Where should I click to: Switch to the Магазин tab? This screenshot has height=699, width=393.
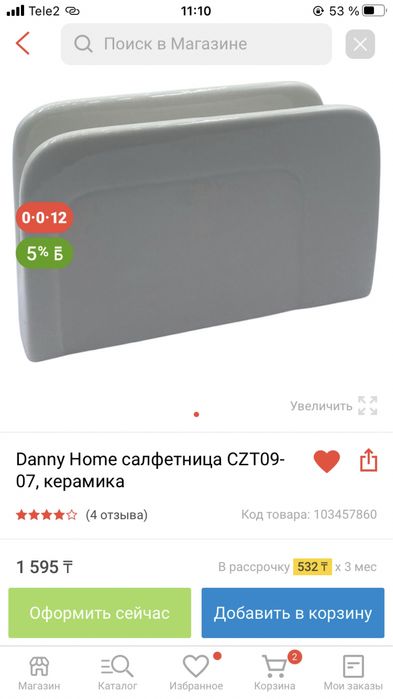39,673
